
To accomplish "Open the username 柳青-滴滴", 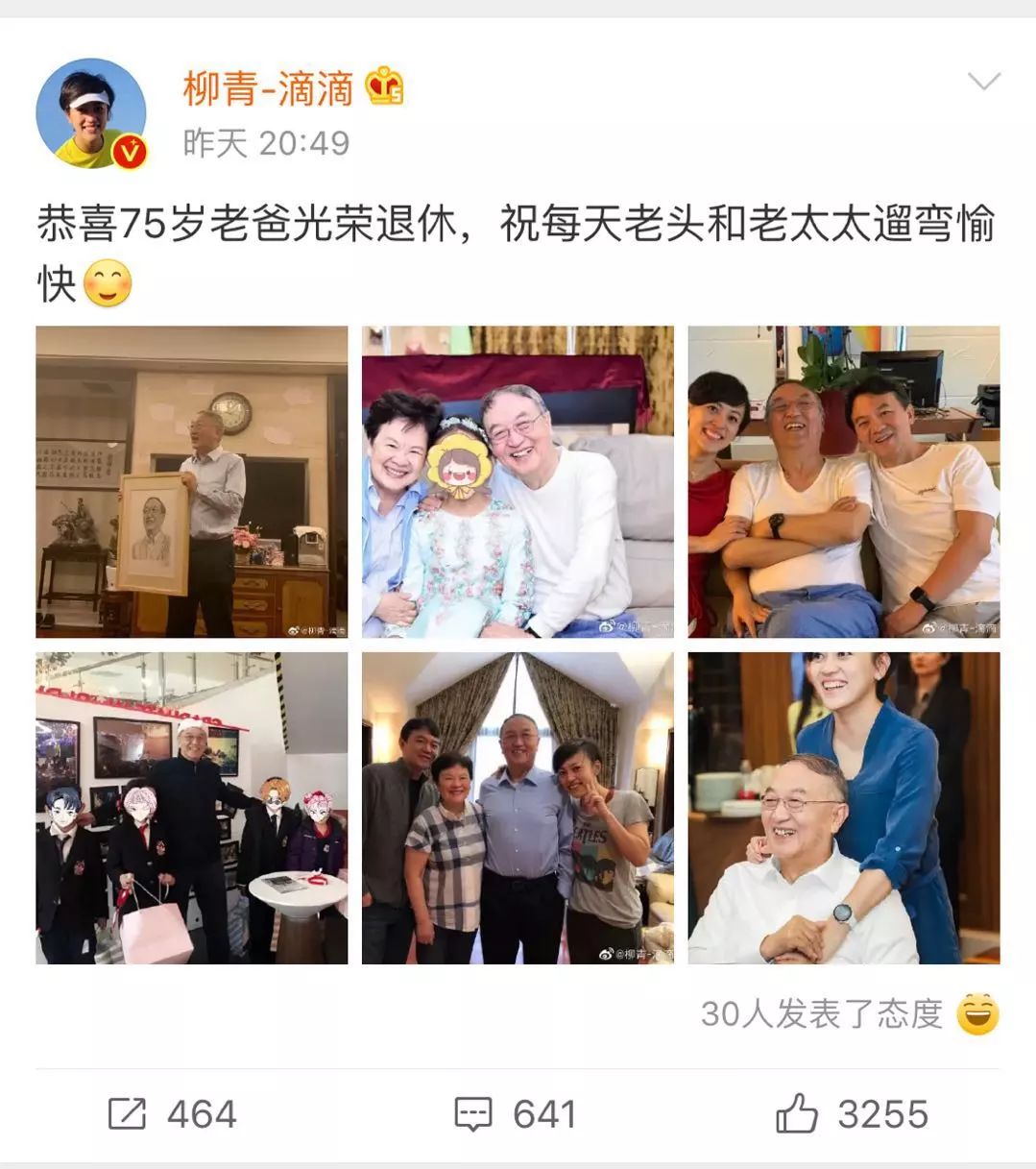I will (x=268, y=89).
